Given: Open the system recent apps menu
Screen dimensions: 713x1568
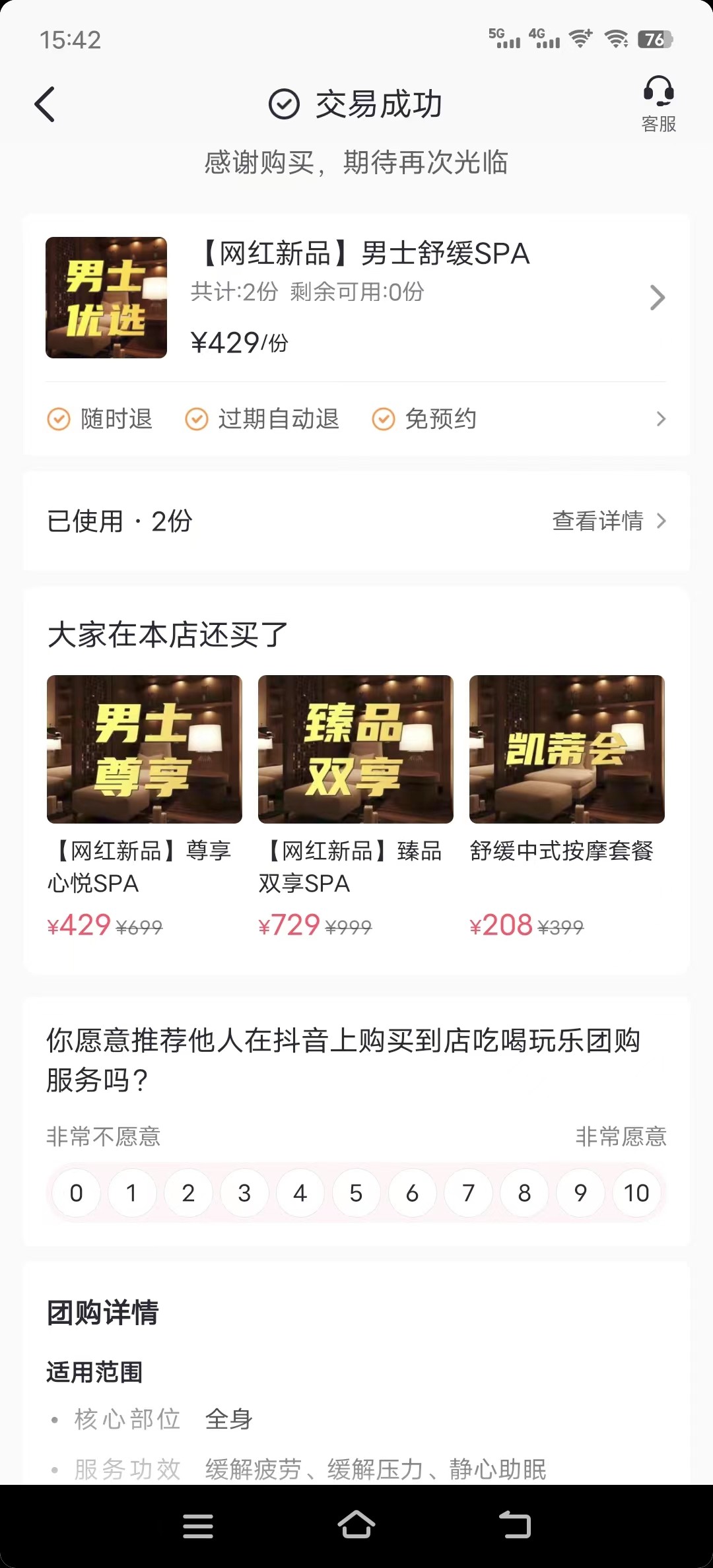Looking at the screenshot, I should 197,1525.
